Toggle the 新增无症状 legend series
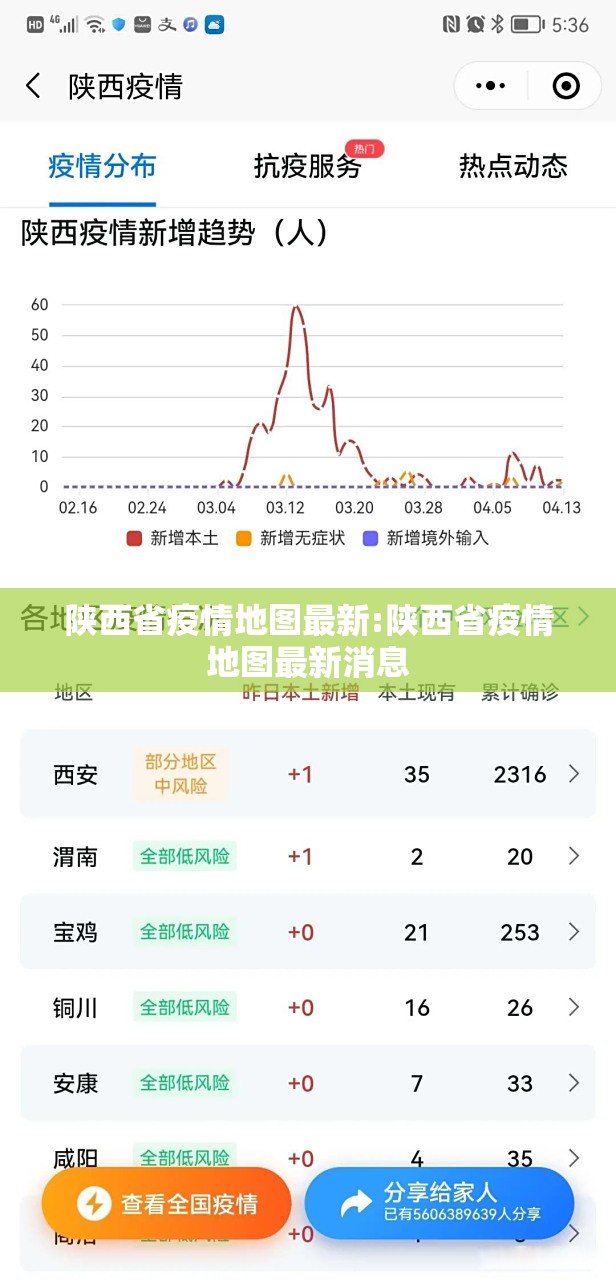 point(291,538)
